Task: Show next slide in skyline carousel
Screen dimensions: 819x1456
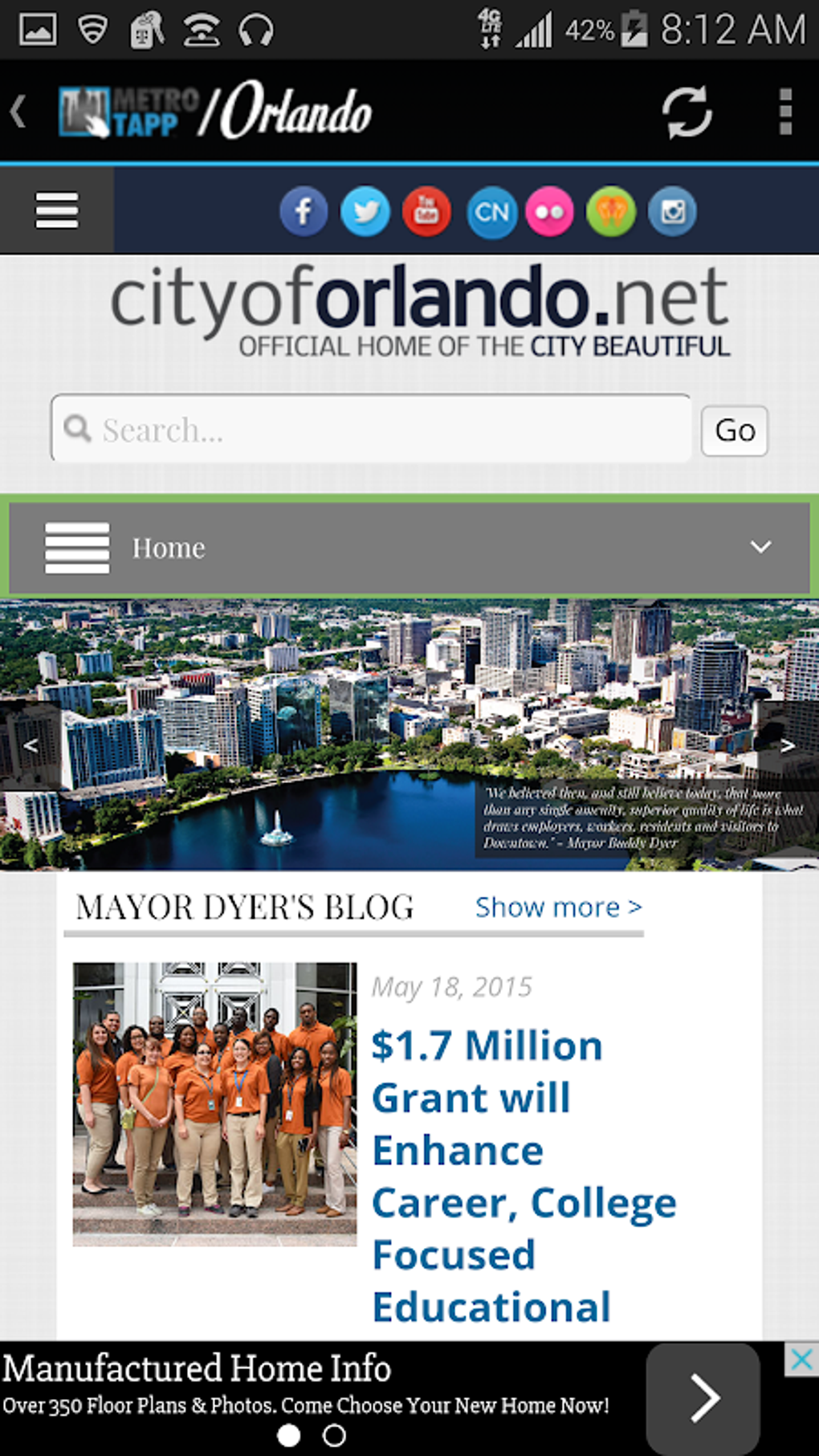Action: coord(788,745)
